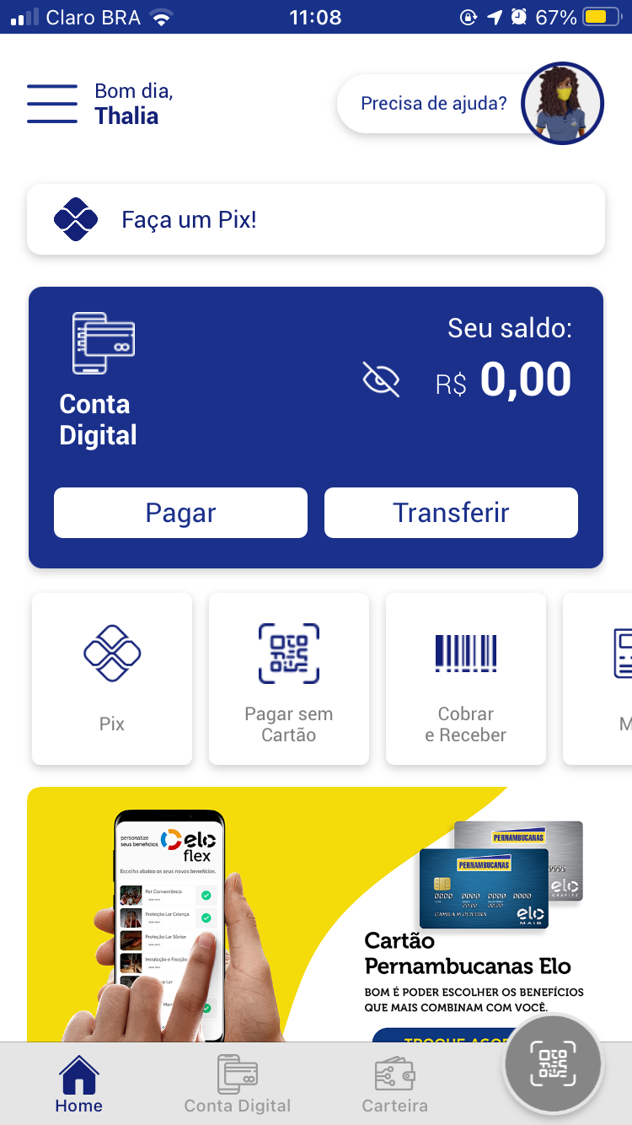Select the Transferir button
This screenshot has width=632, height=1125.
(451, 513)
